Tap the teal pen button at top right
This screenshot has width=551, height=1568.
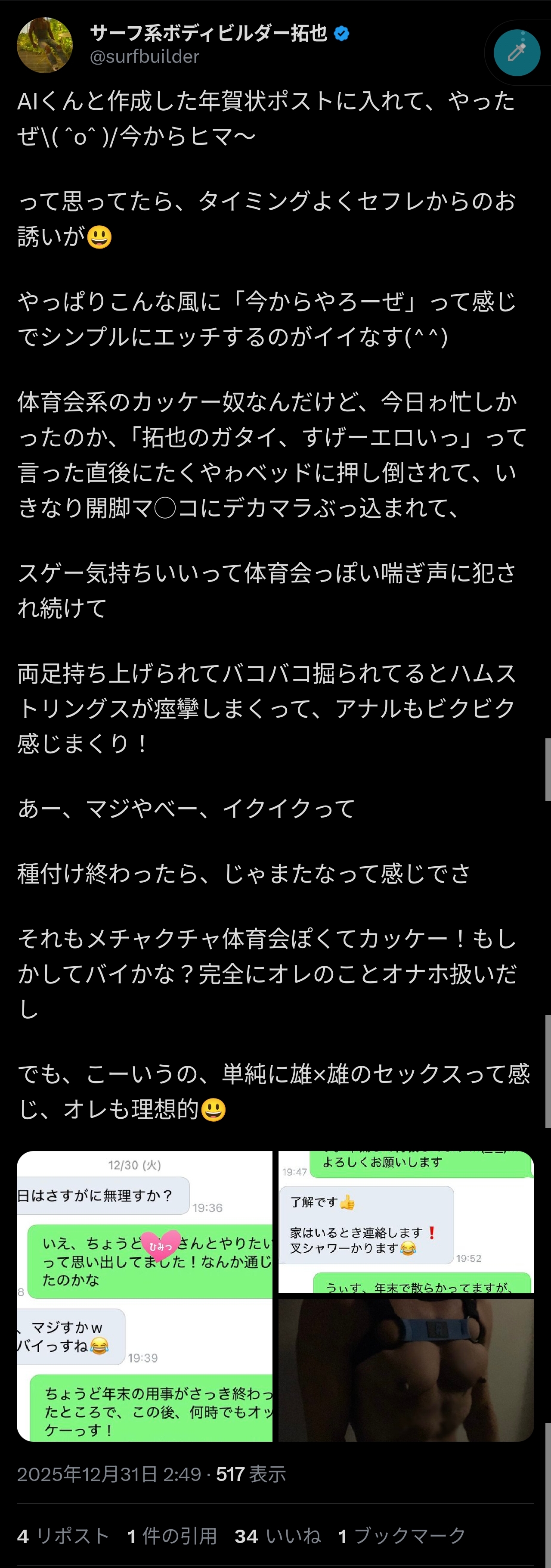pyautogui.click(x=516, y=53)
